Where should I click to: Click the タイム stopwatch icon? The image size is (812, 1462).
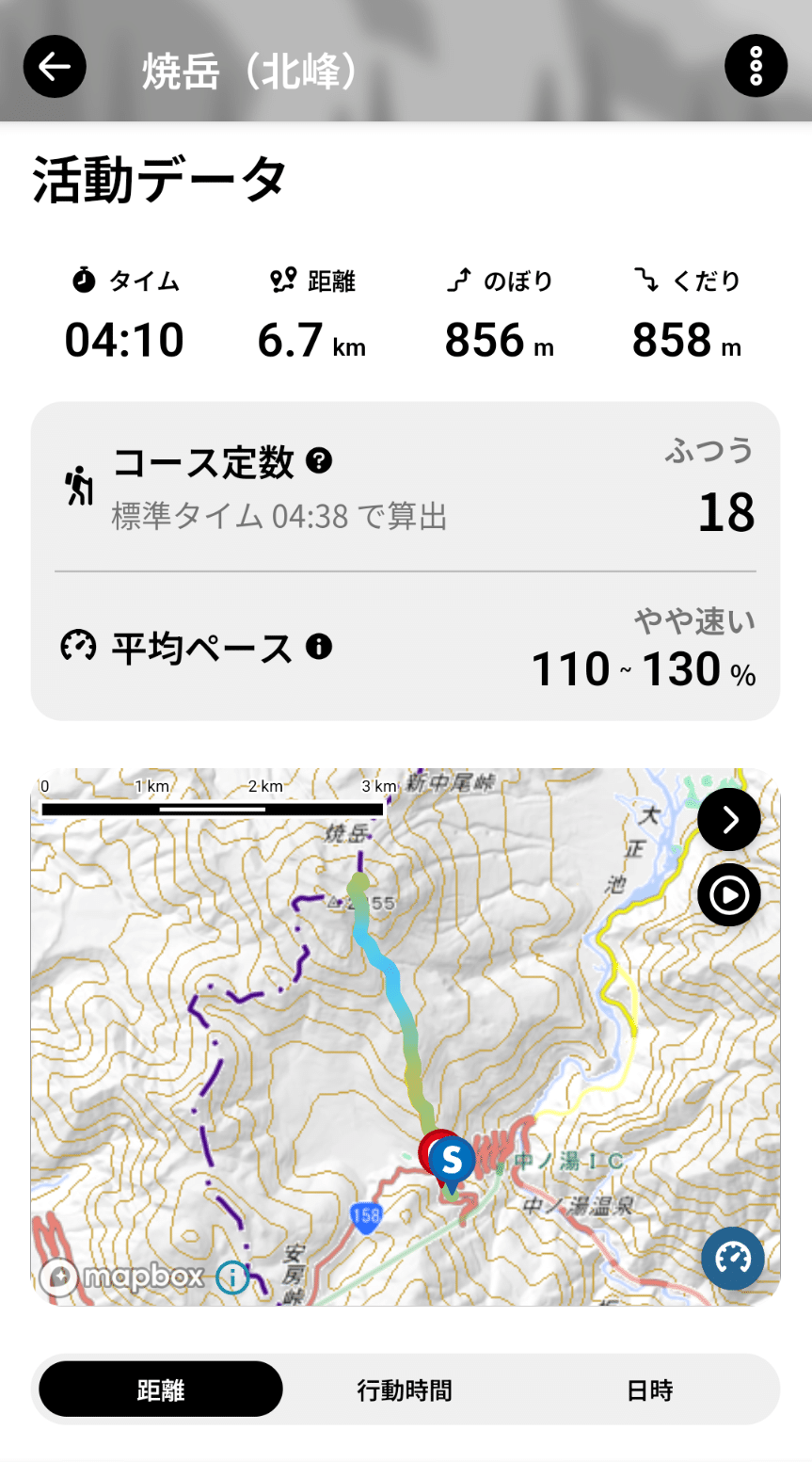(83, 280)
